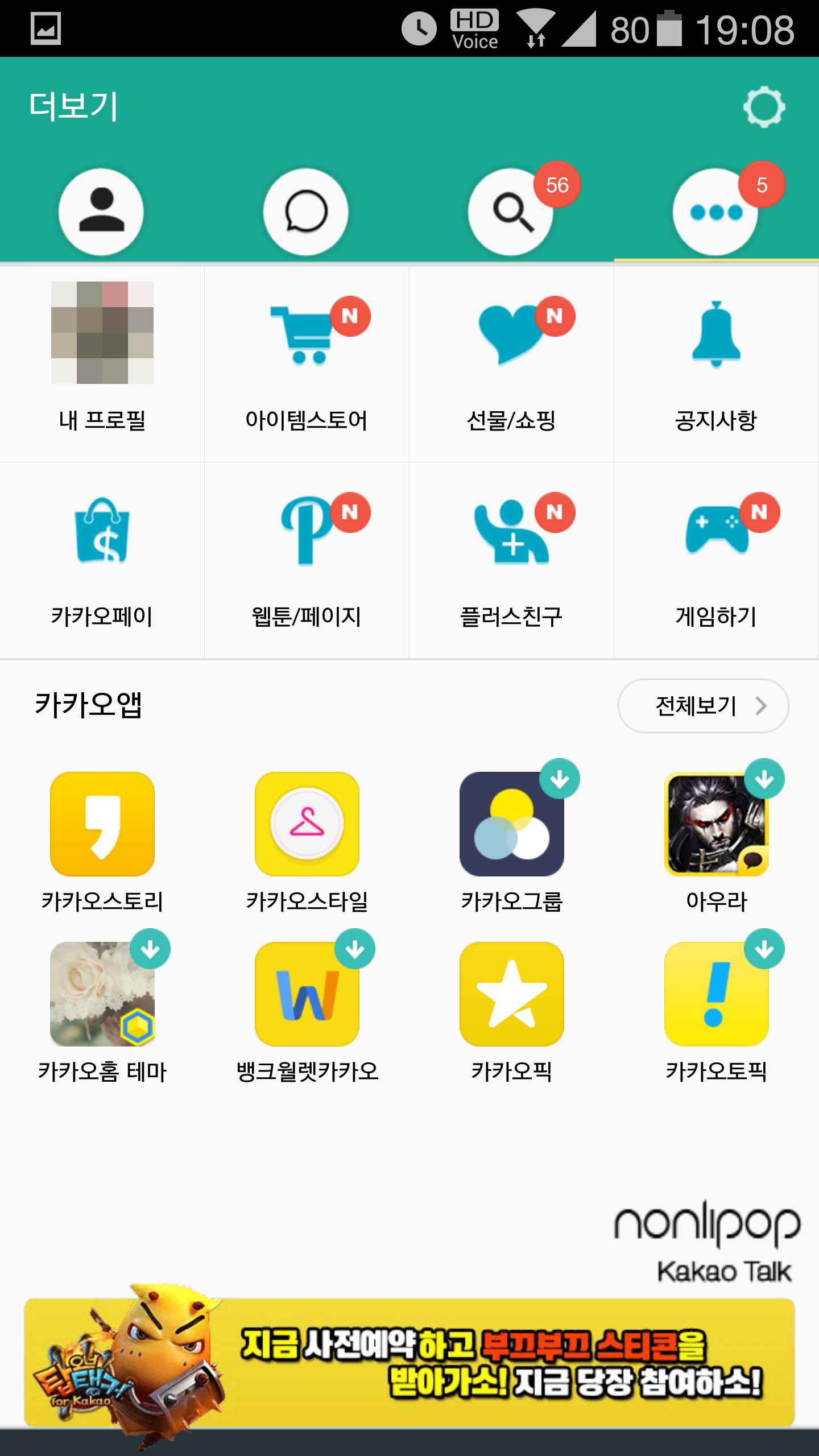
Task: Switch to the friends tab
Action: point(101,212)
